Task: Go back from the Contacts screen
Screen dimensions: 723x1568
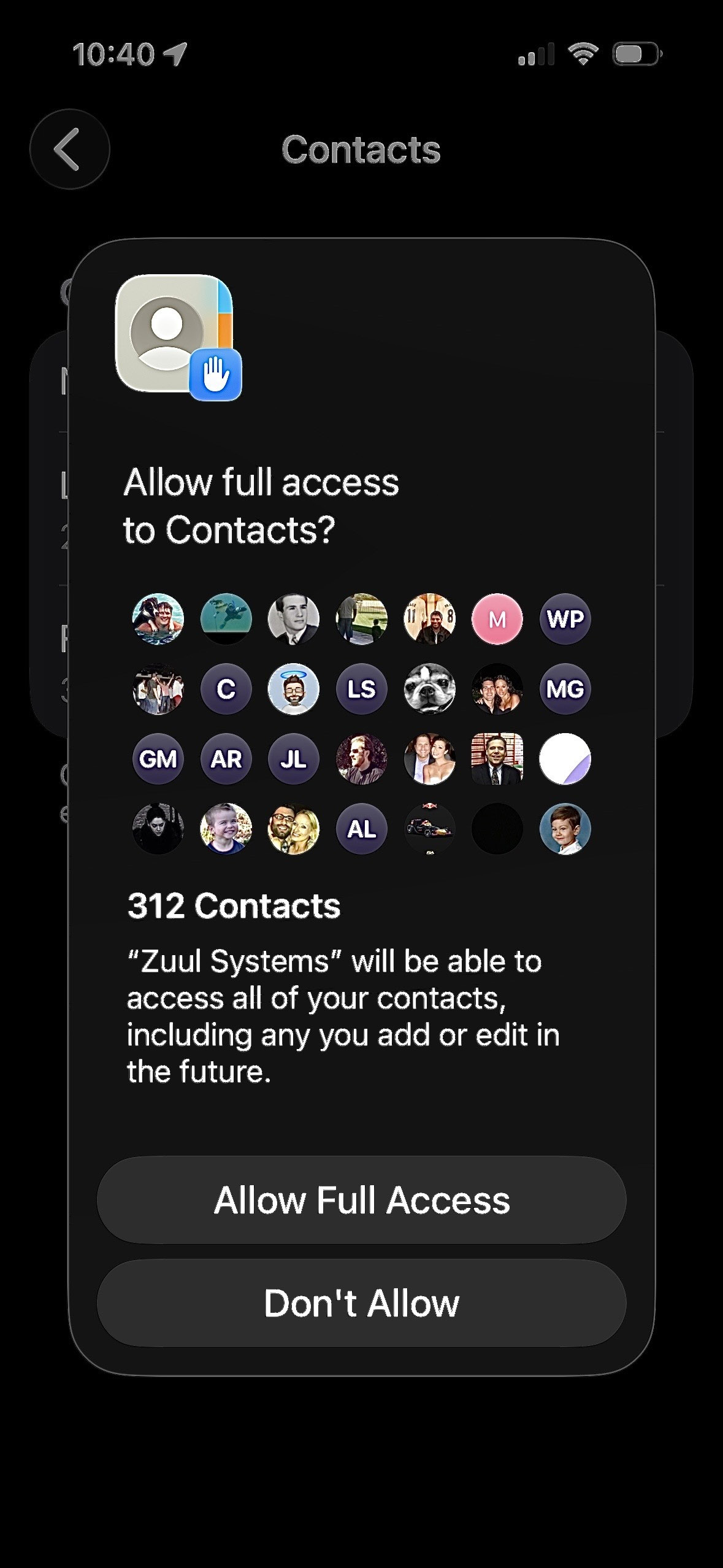Action: (x=69, y=149)
